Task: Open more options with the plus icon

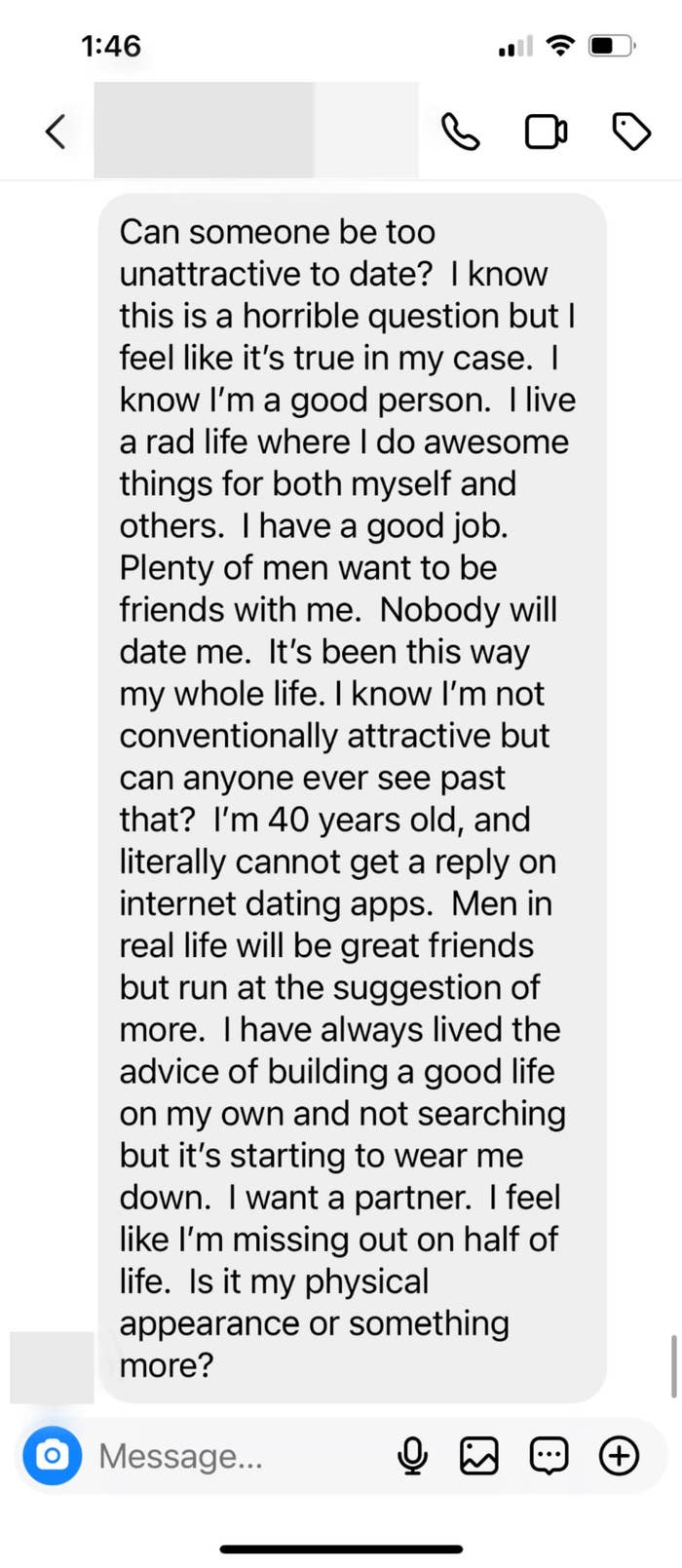Action: (619, 1456)
